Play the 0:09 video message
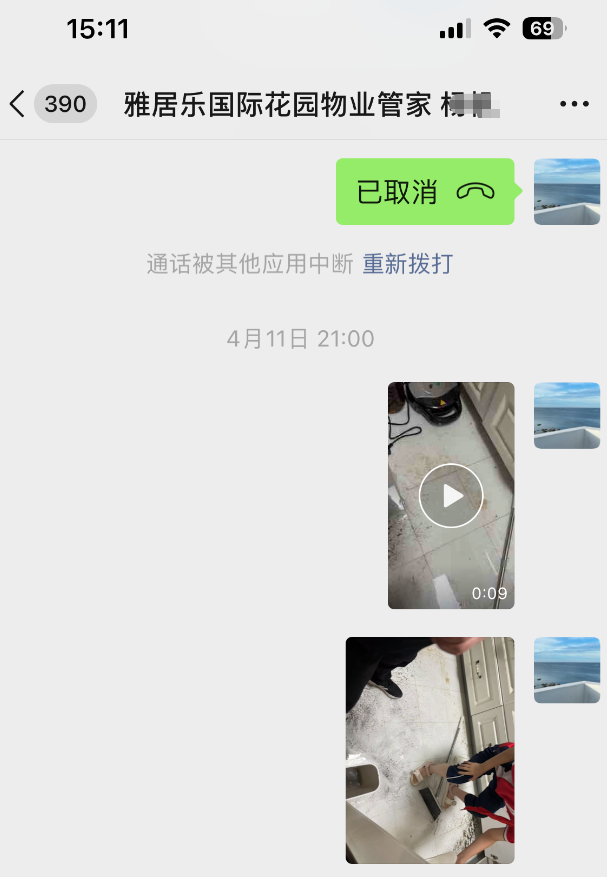The height and width of the screenshot is (877, 607). pyautogui.click(x=451, y=496)
